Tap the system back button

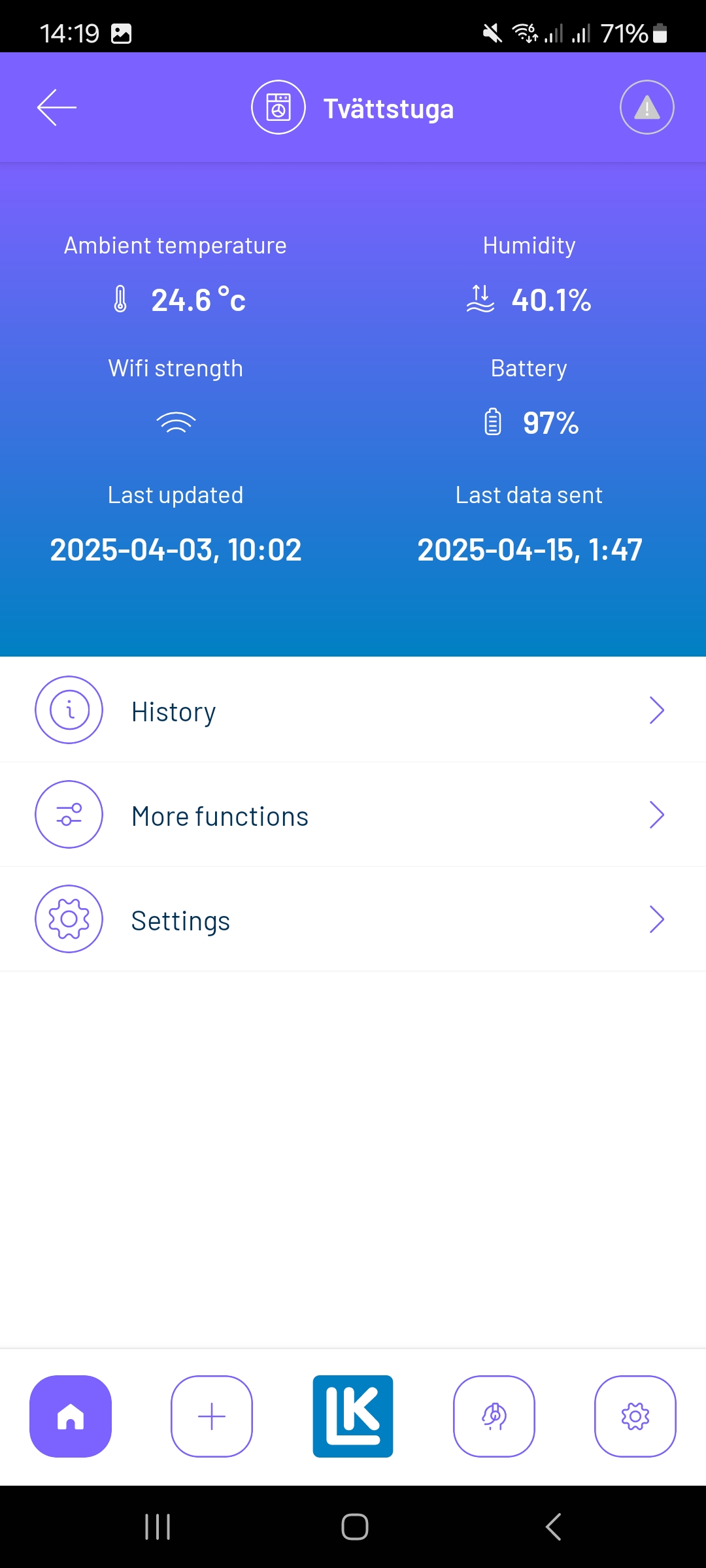tap(553, 1527)
